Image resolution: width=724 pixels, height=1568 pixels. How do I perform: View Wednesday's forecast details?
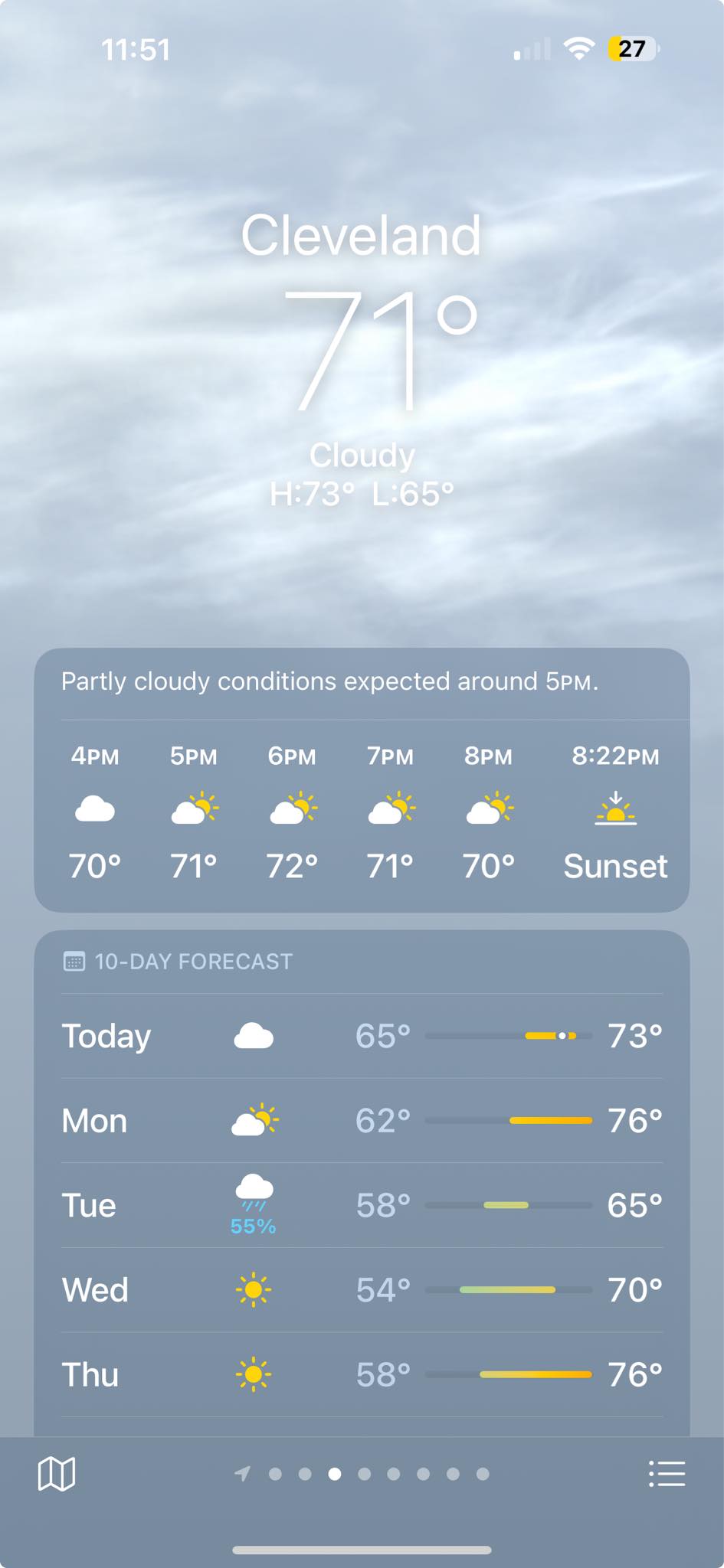tap(362, 1290)
